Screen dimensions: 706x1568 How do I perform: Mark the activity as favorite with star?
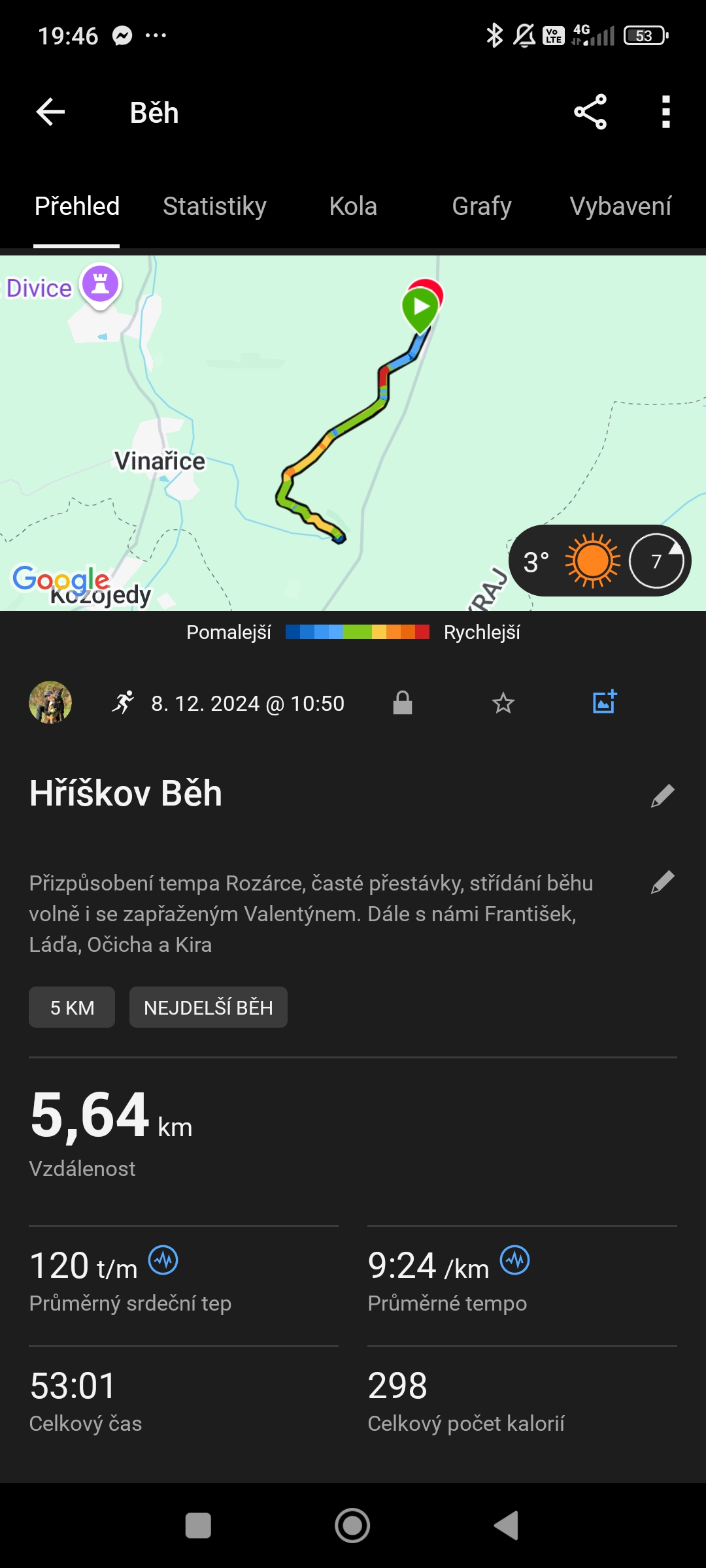pyautogui.click(x=503, y=703)
